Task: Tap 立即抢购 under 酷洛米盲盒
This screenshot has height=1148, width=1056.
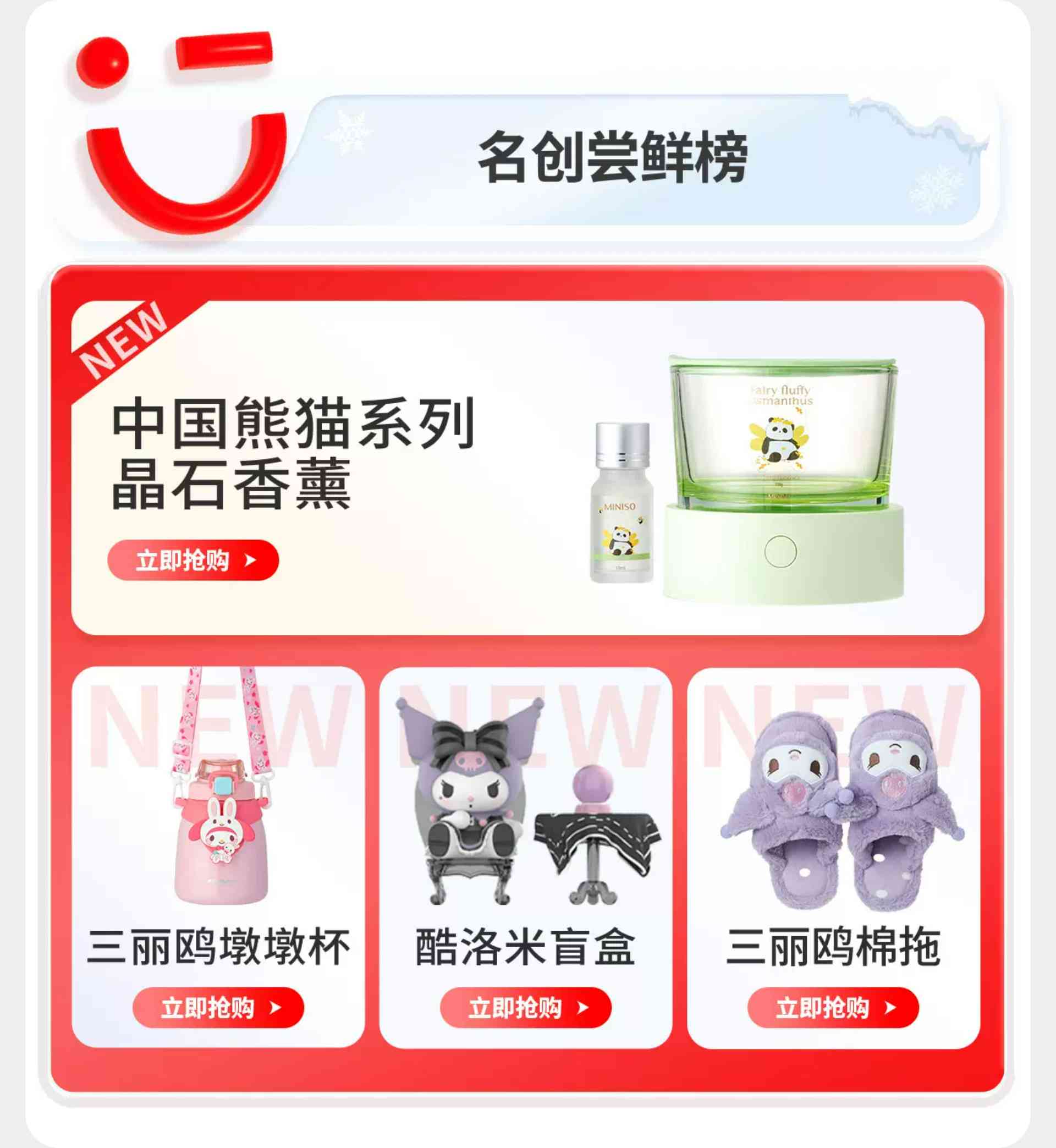Action: coord(525,1007)
